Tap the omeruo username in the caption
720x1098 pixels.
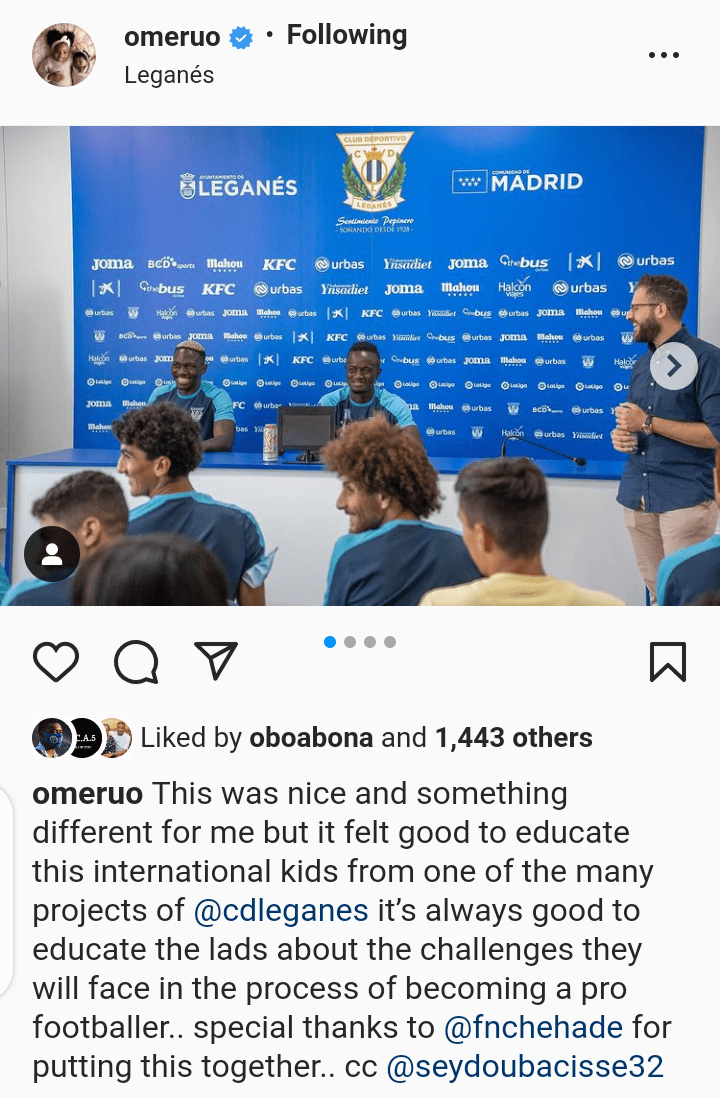coord(86,794)
